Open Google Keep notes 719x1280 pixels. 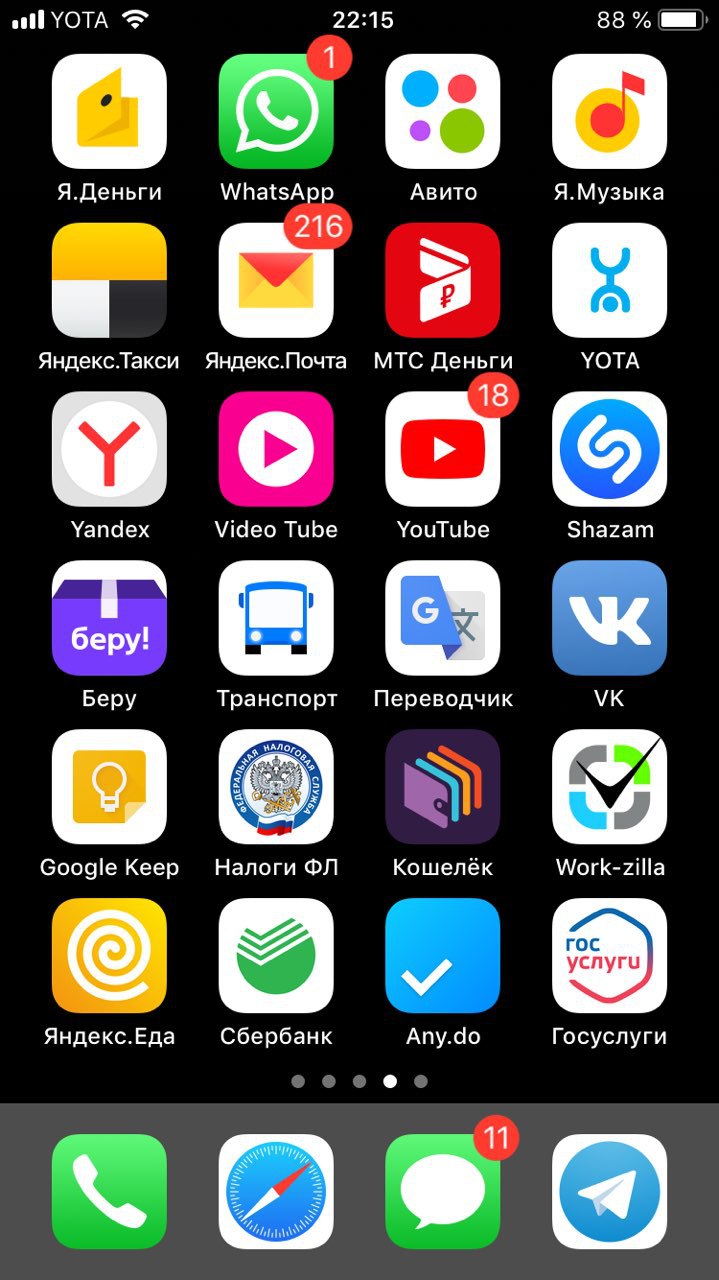click(x=109, y=787)
